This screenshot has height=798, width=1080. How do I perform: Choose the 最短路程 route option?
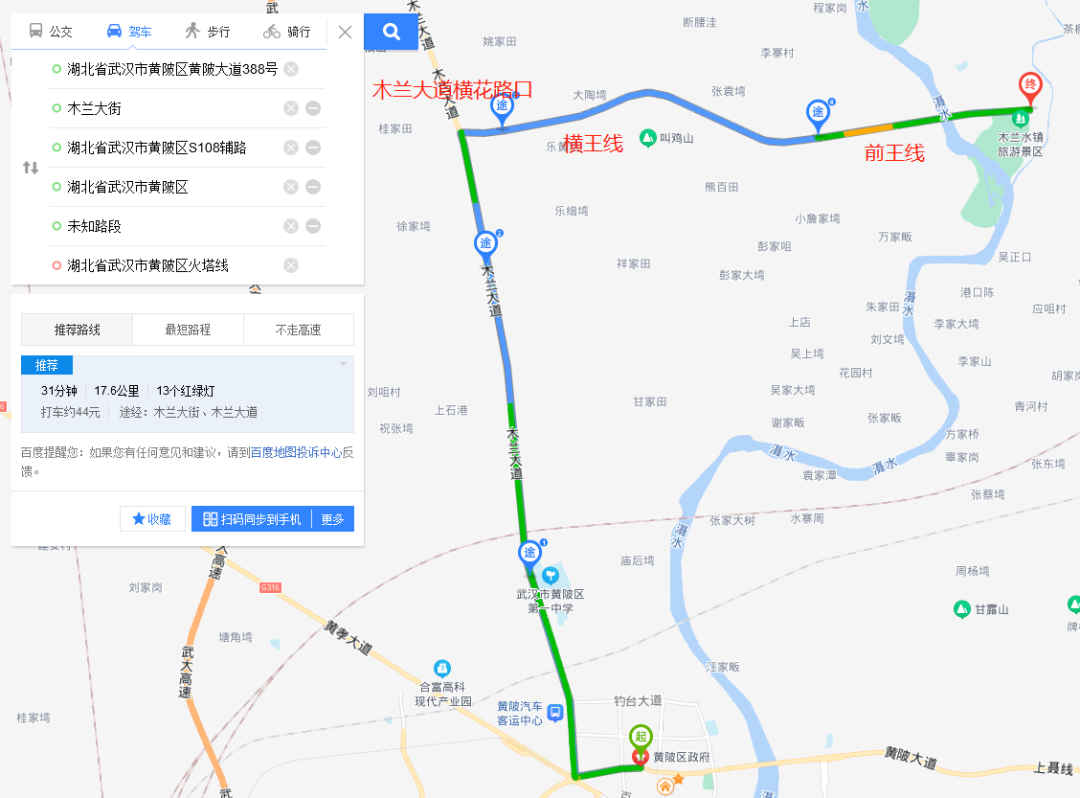(x=188, y=330)
